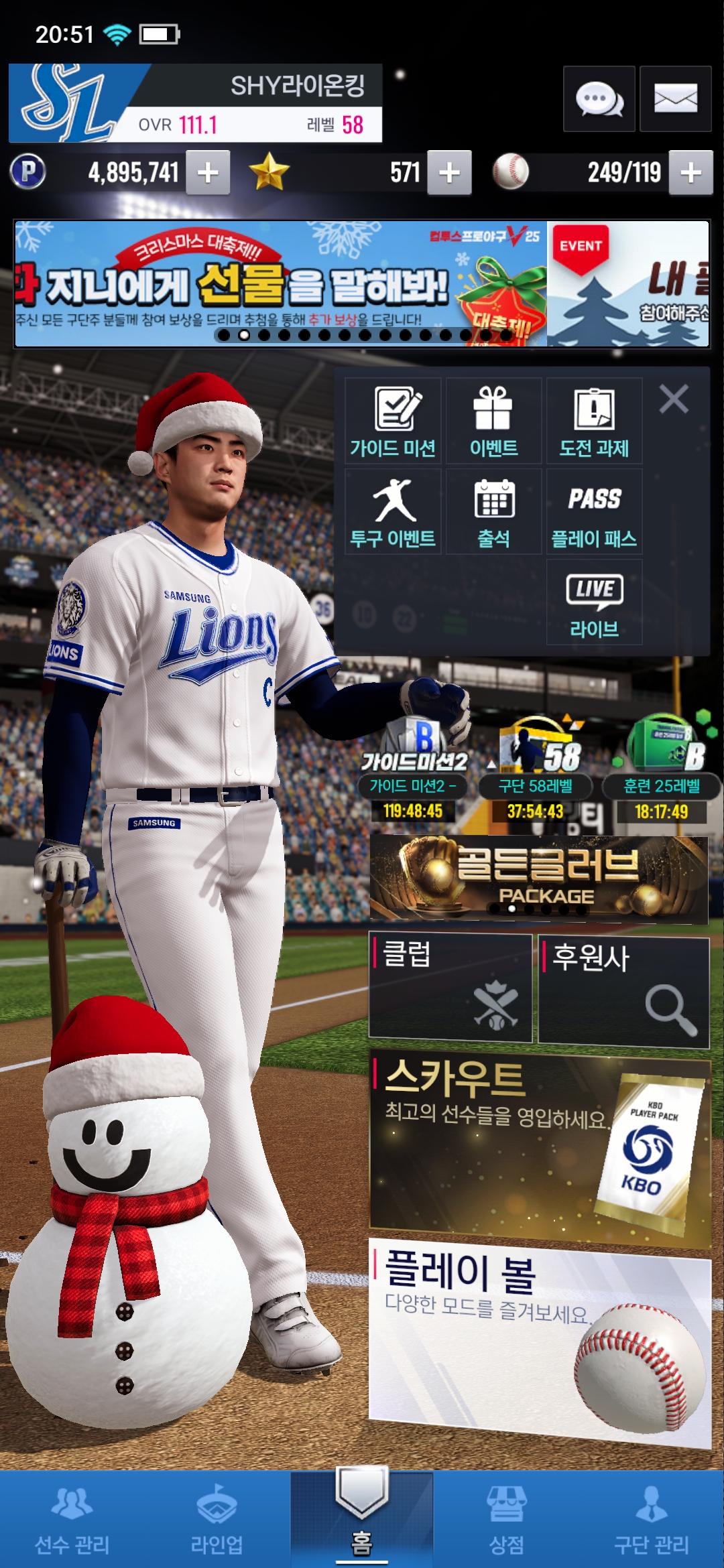Viewport: 724px width, 1568px height.
Task: Open the chat bubble icon
Action: coord(599,99)
